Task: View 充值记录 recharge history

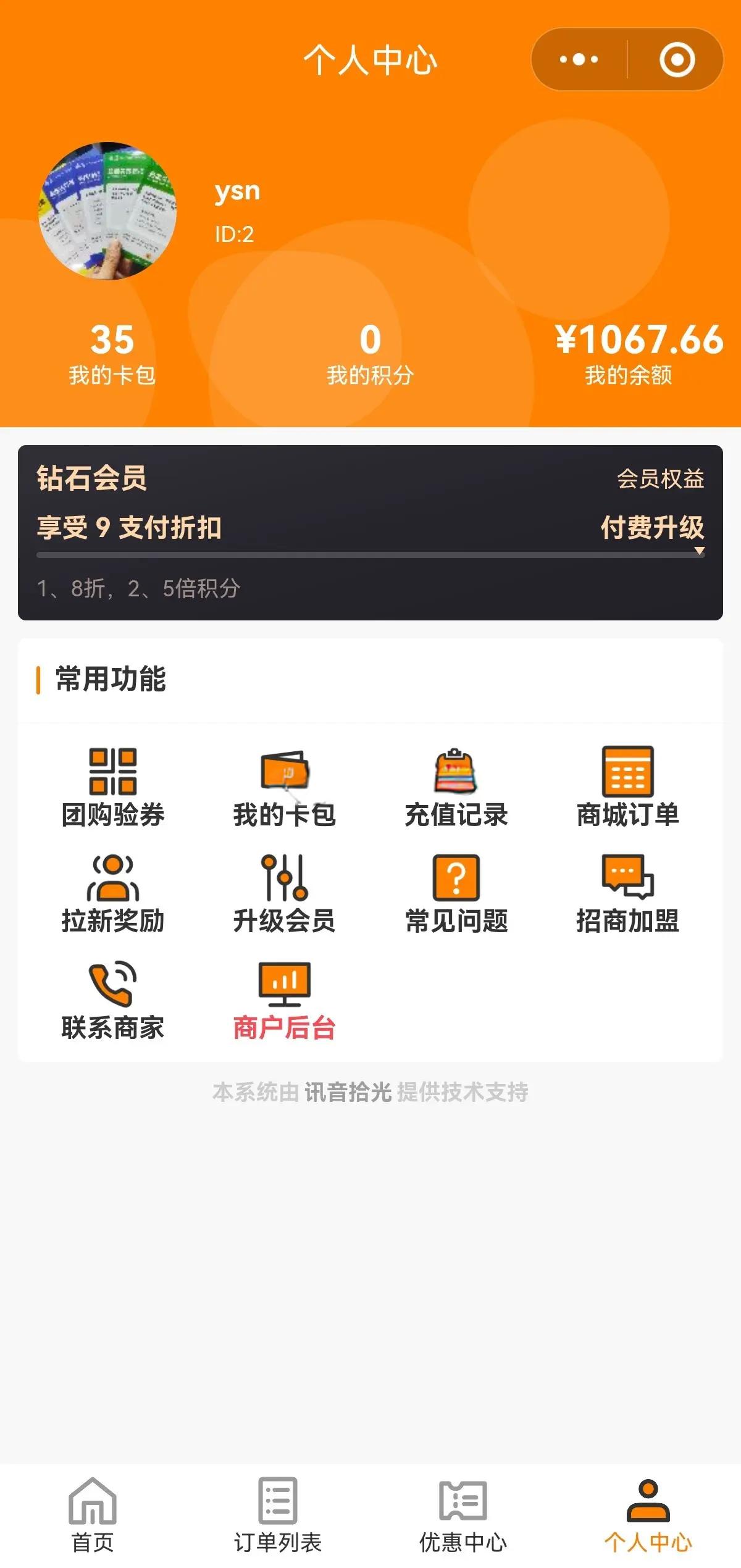Action: (x=456, y=787)
